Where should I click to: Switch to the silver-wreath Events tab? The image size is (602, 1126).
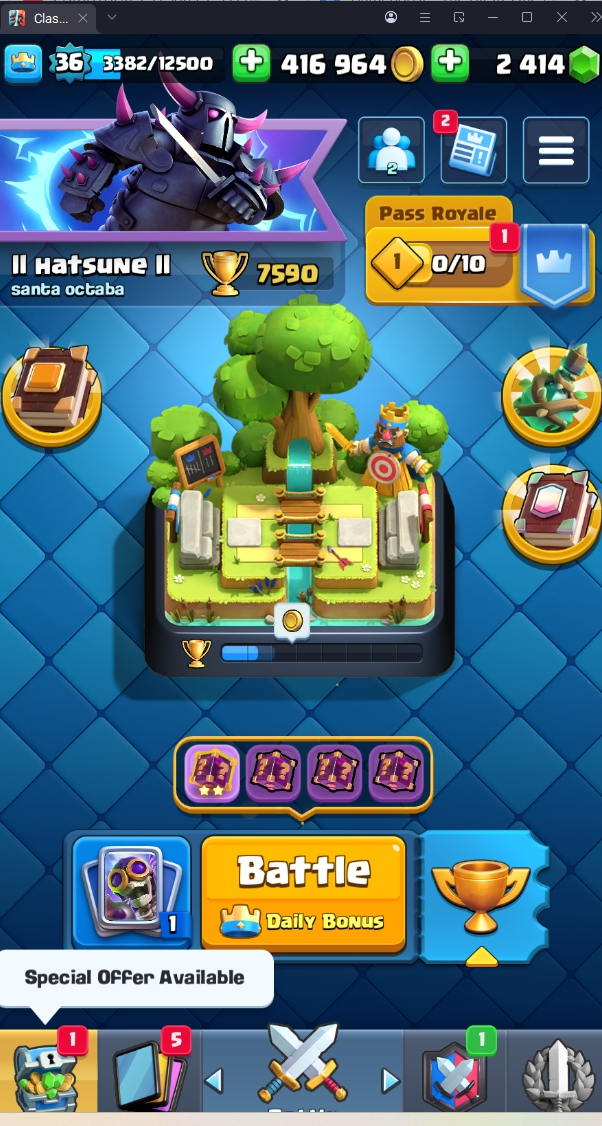[x=555, y=1071]
